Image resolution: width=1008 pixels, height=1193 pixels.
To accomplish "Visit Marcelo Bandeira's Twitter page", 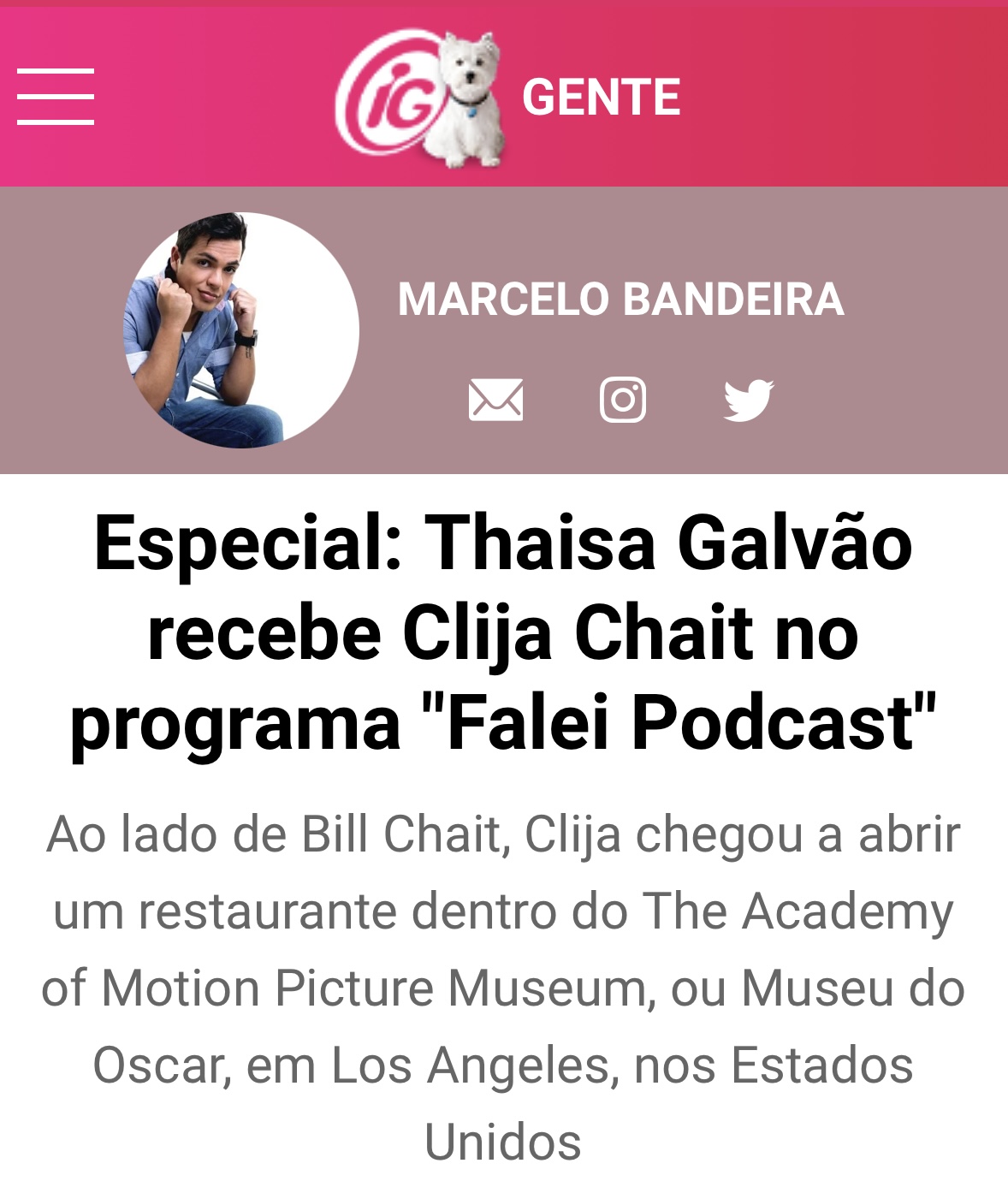I will [x=749, y=400].
